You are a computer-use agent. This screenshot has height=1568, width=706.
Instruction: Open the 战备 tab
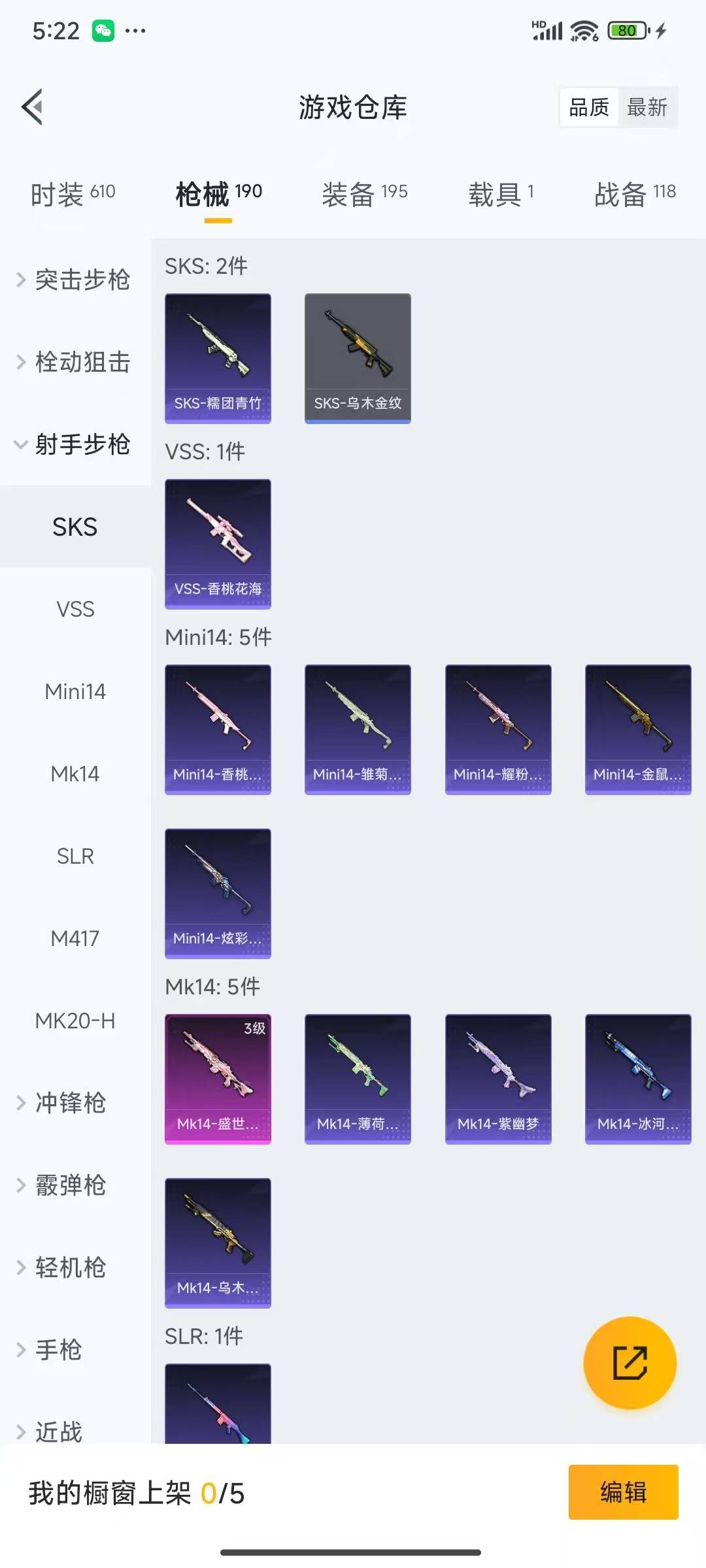(634, 194)
